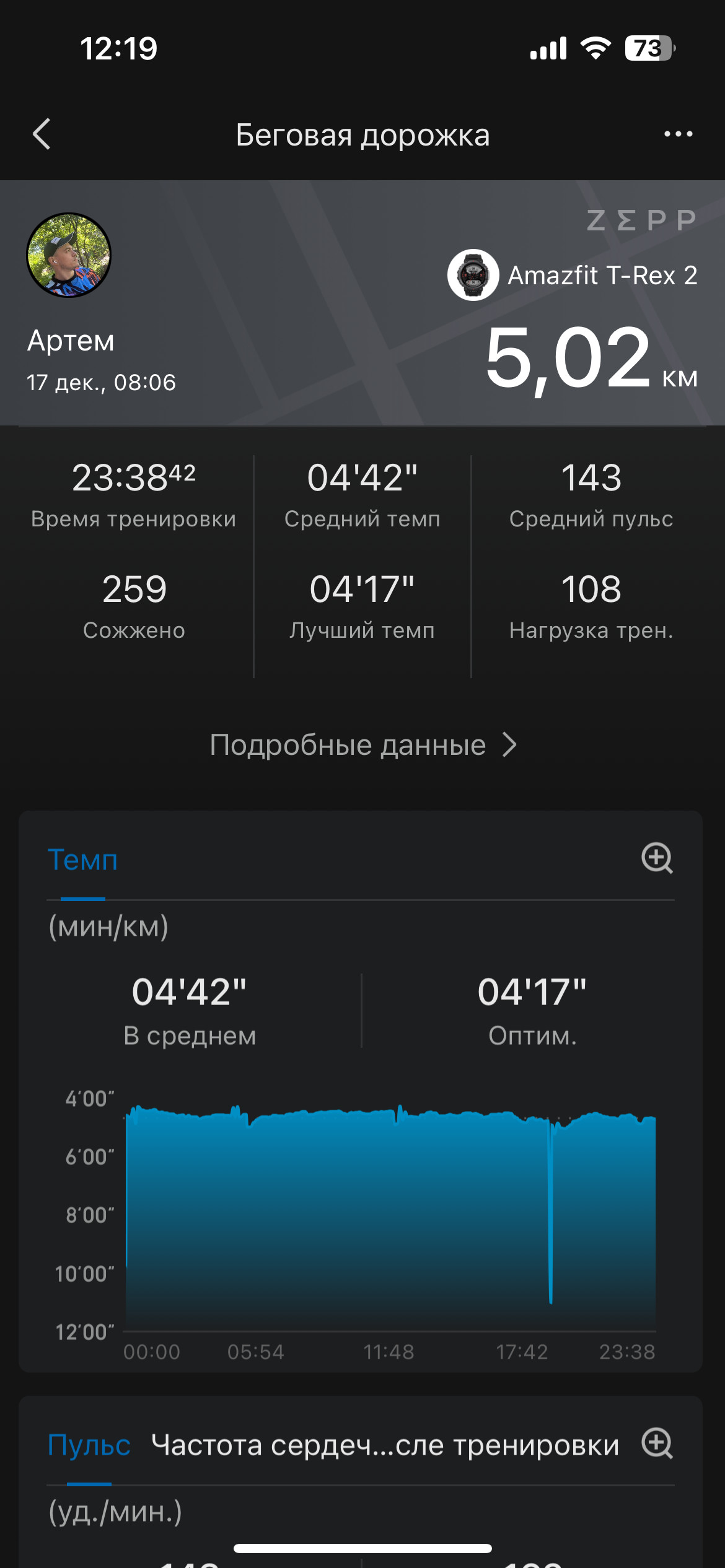Go back using the top-left arrow
Screen dimensions: 725x1568
point(42,134)
